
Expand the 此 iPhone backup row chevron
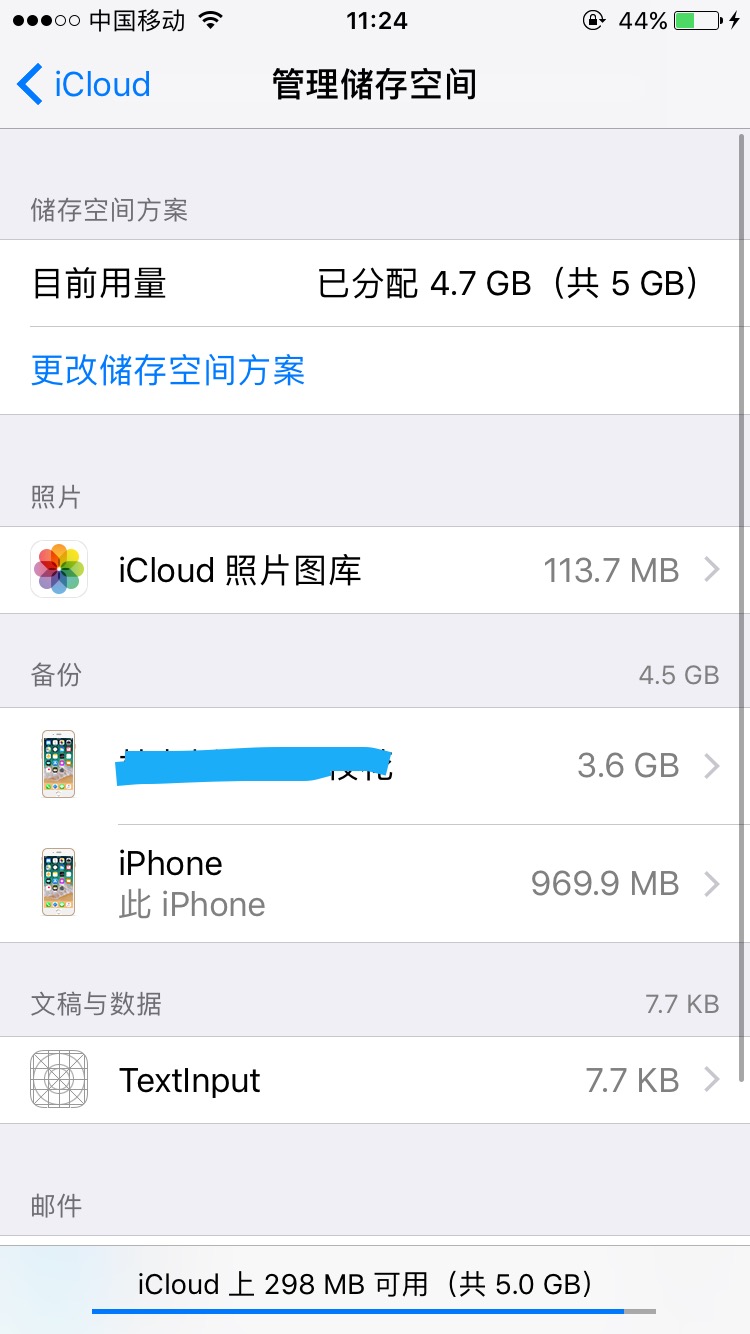coord(712,882)
